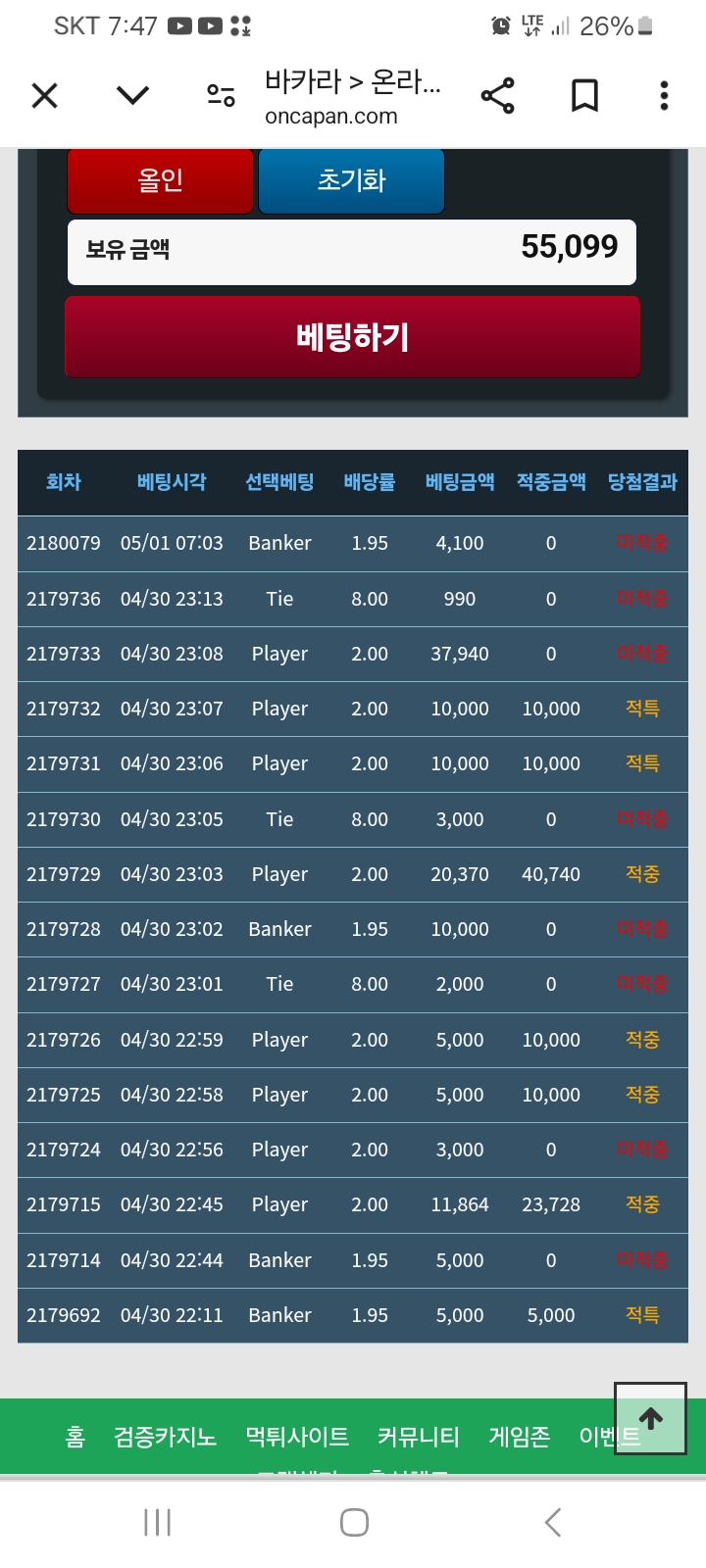The width and height of the screenshot is (706, 1568).
Task: Open the 이벤트 section
Action: (609, 1437)
